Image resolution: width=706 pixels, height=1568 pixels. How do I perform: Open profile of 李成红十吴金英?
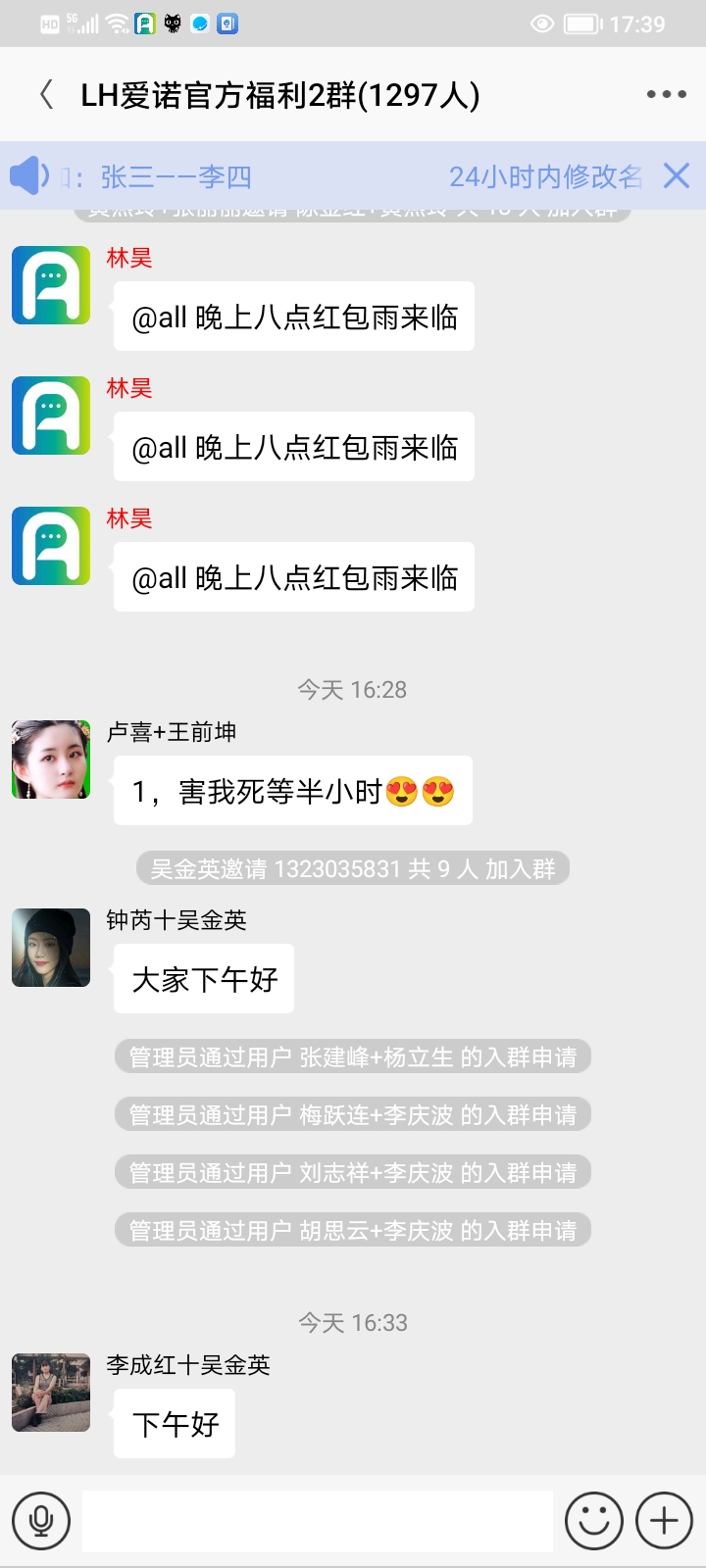click(x=51, y=1393)
